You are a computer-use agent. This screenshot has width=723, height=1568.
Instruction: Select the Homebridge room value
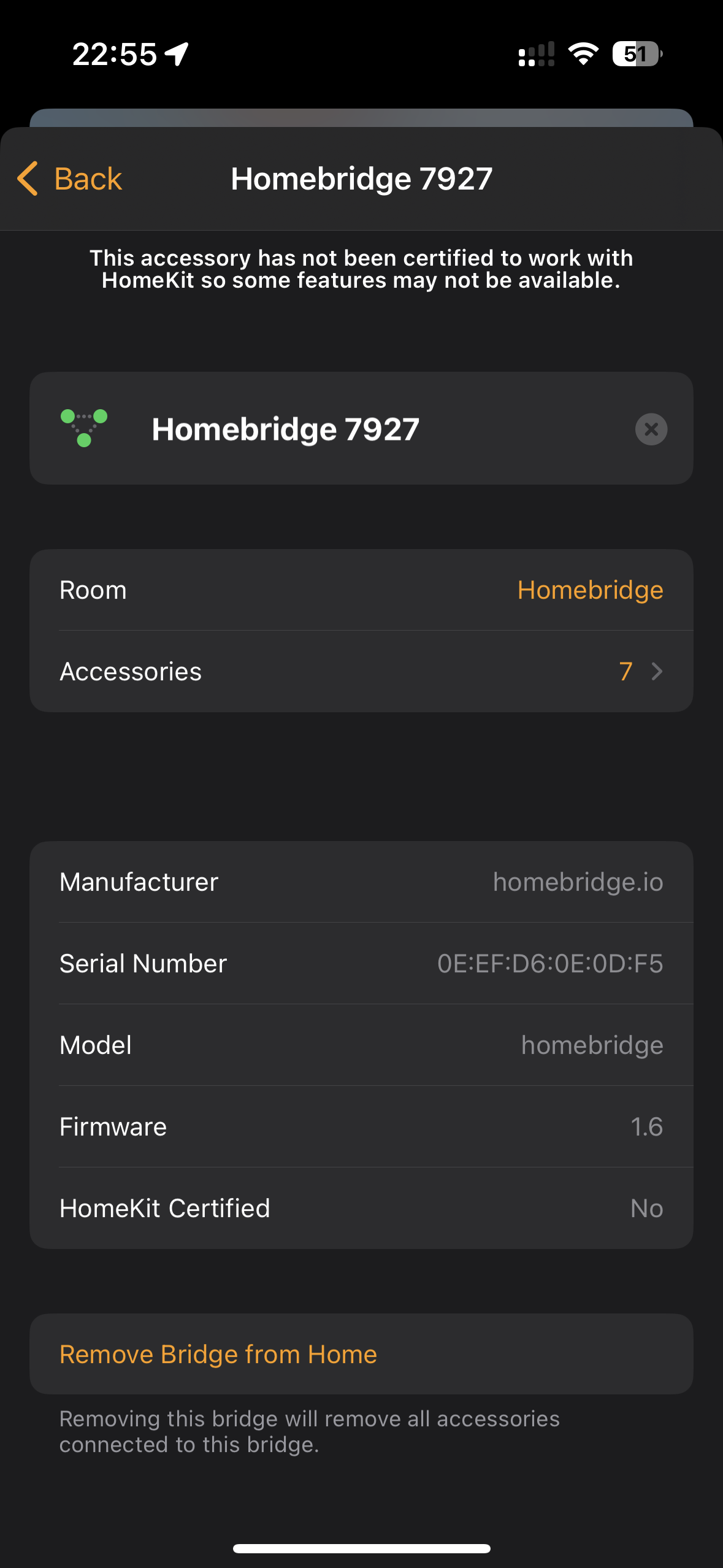click(x=589, y=590)
